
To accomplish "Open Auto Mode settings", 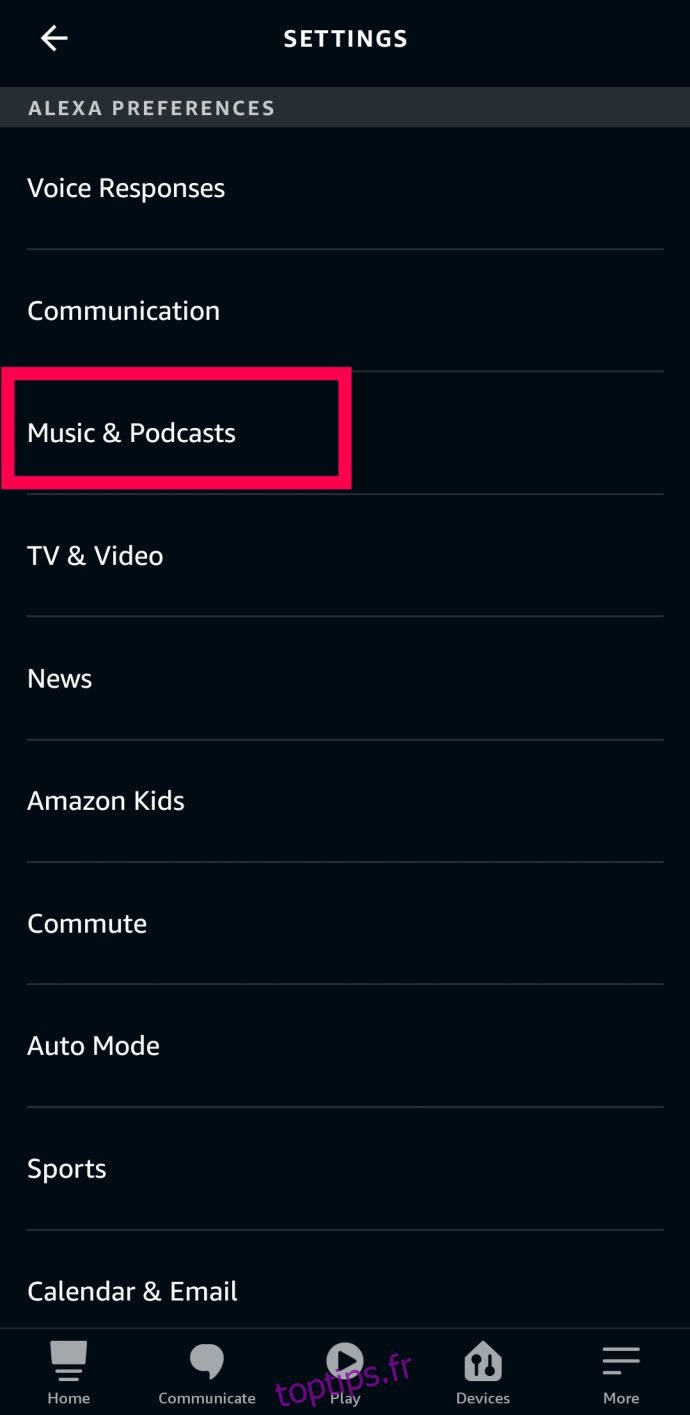I will [x=93, y=1046].
